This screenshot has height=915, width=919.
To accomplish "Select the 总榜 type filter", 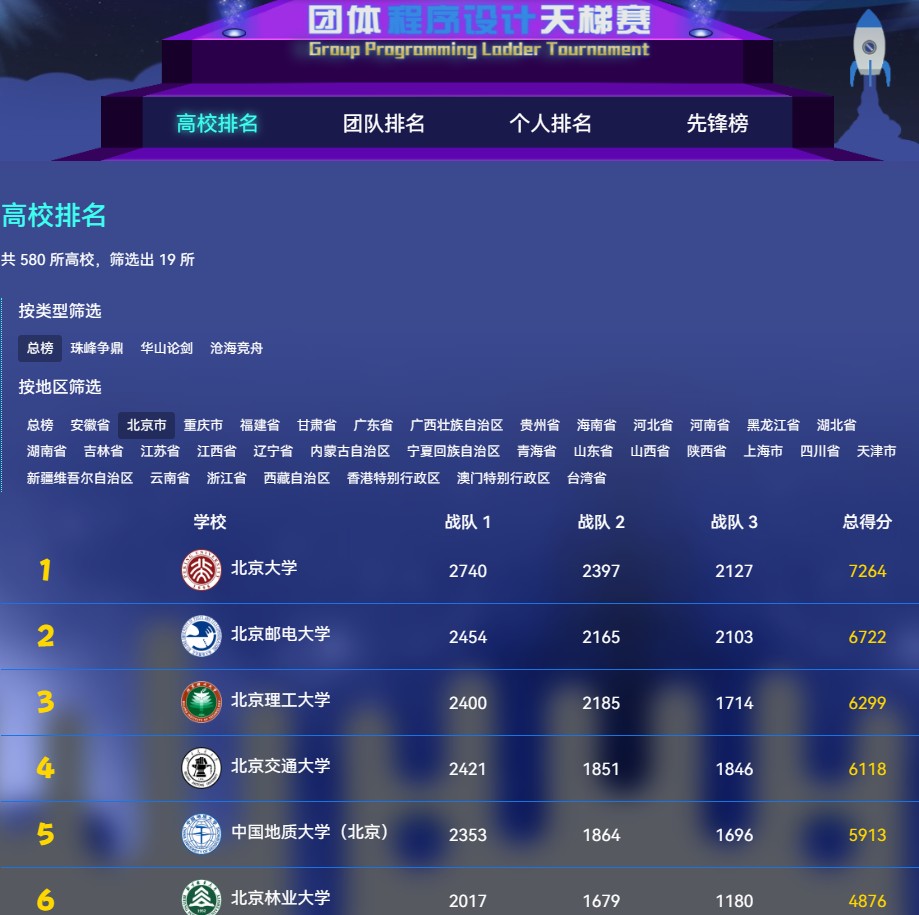I will (x=40, y=348).
